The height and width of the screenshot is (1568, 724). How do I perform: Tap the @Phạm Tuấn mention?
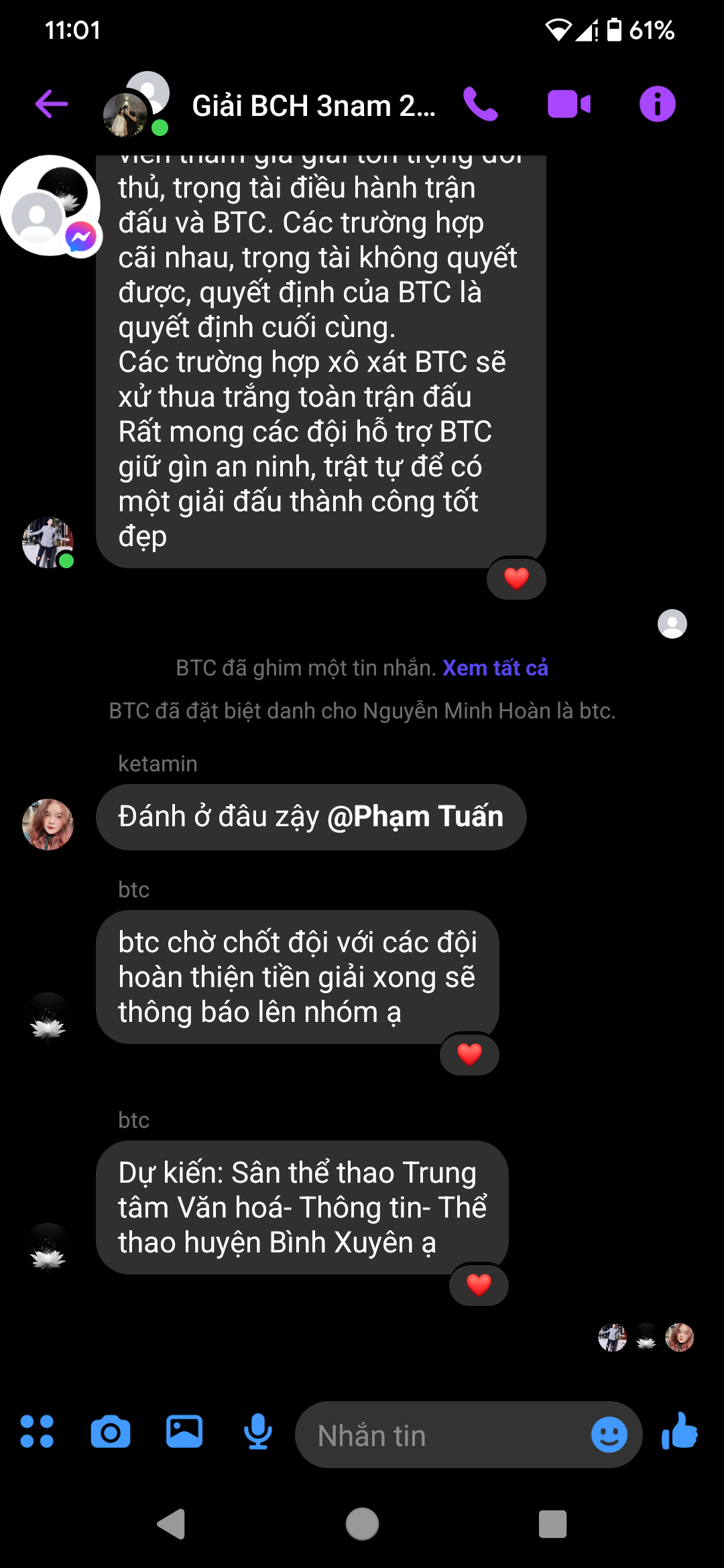coord(415,816)
